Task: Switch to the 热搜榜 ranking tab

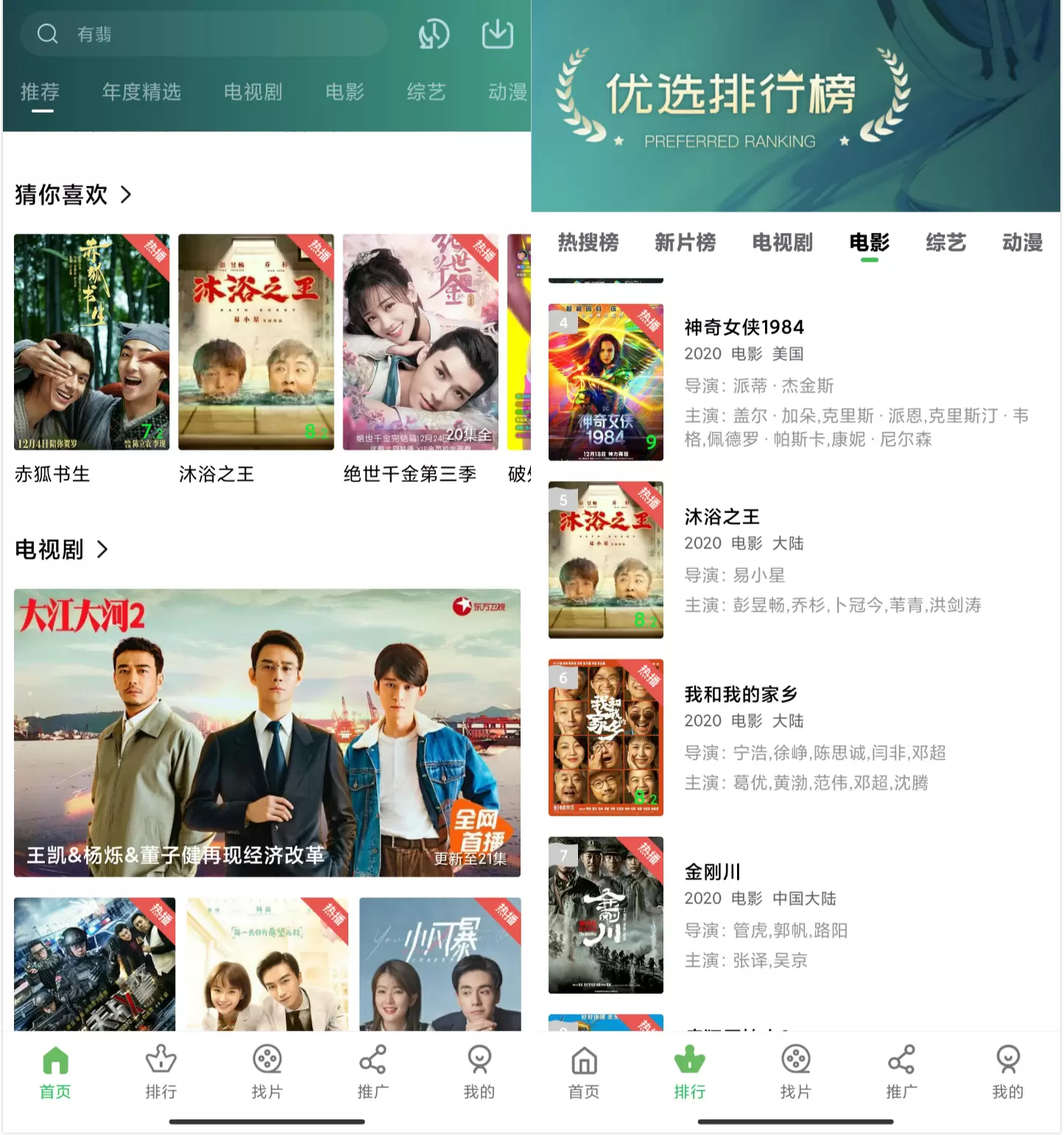Action: click(588, 242)
